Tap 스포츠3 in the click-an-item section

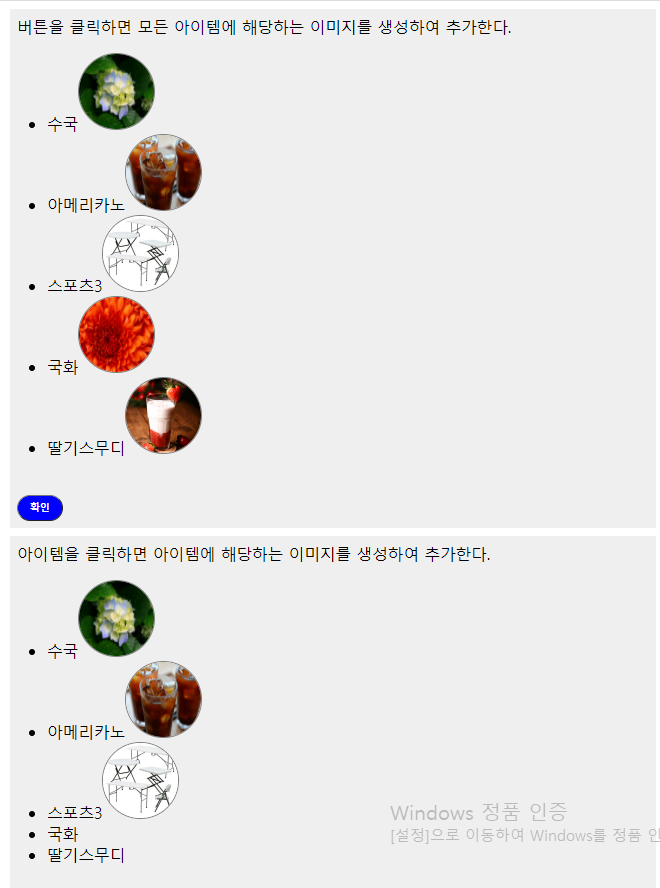pyautogui.click(x=74, y=813)
